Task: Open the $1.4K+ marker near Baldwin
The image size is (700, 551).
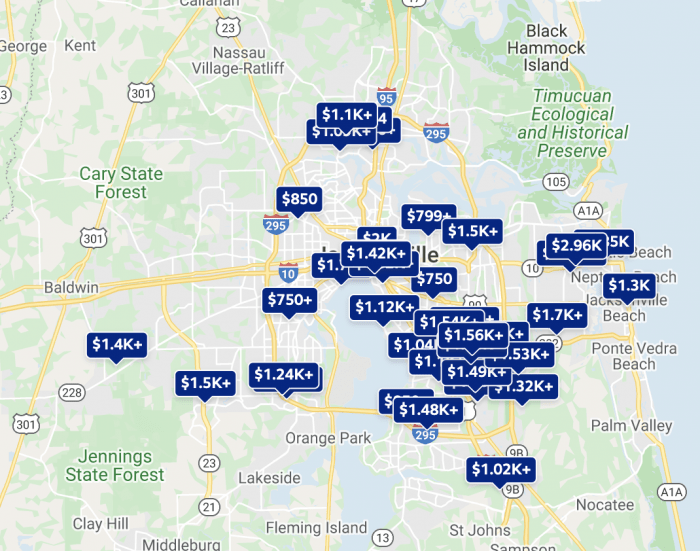Action: tap(118, 344)
